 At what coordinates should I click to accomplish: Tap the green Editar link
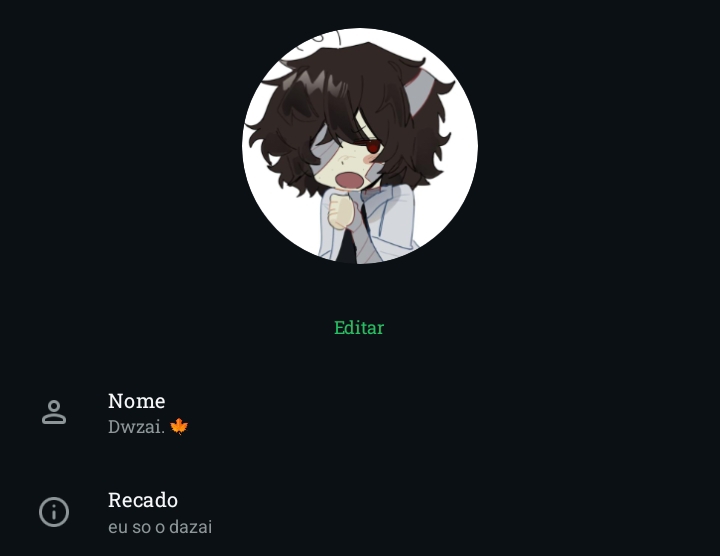click(x=359, y=327)
